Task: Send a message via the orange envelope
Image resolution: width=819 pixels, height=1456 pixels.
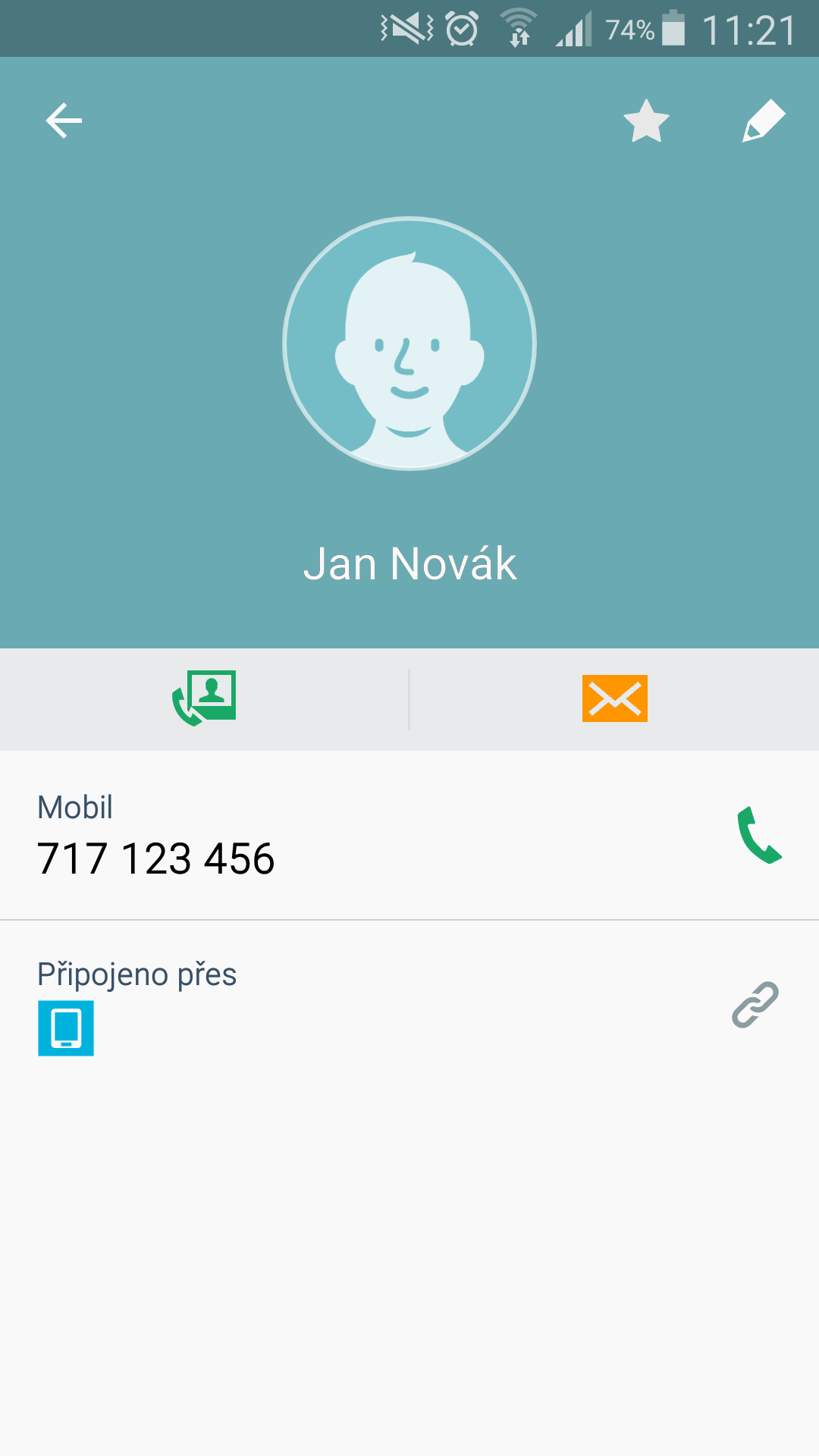Action: point(615,698)
